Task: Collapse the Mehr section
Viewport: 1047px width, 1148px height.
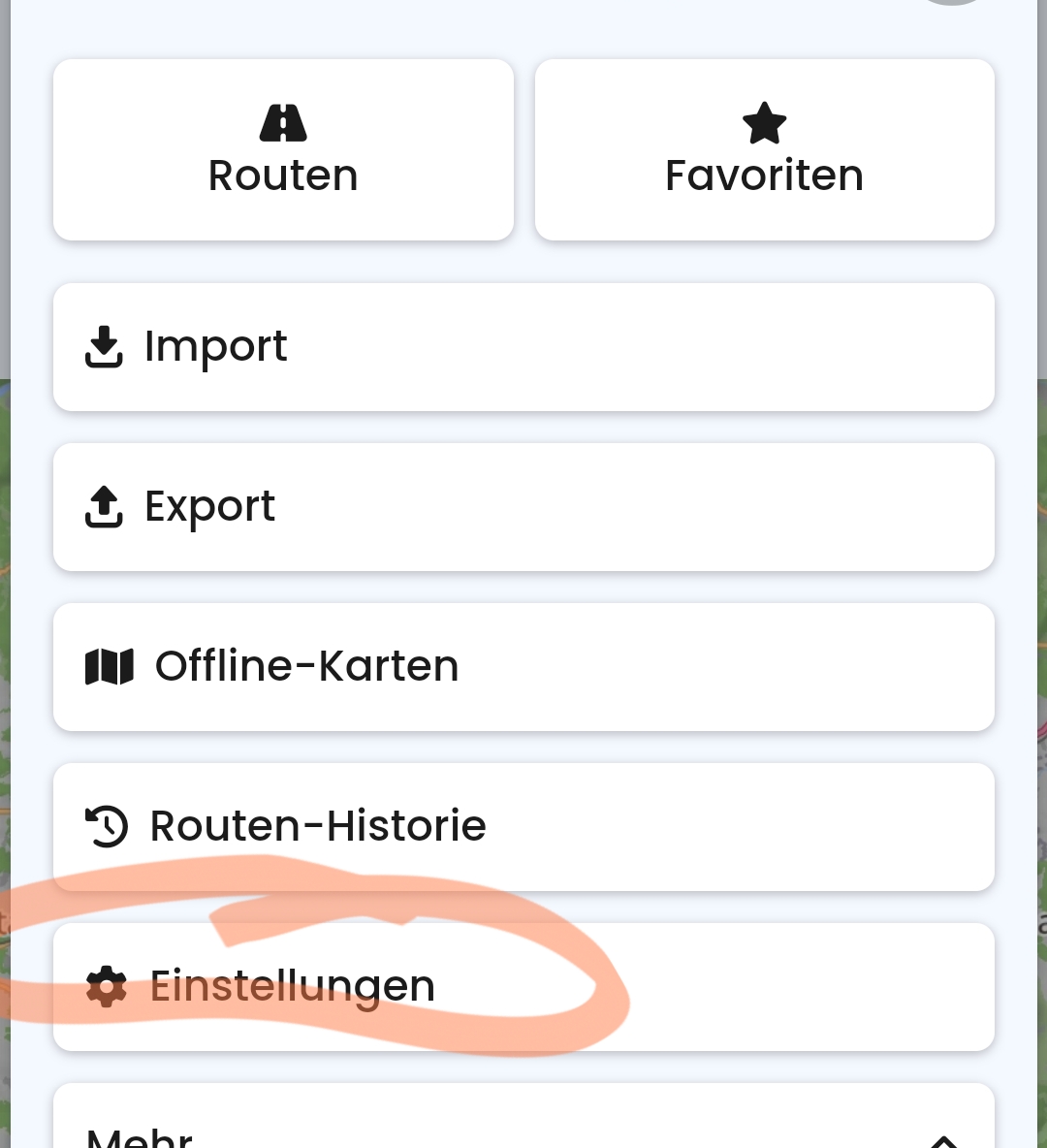Action: pos(942,1136)
